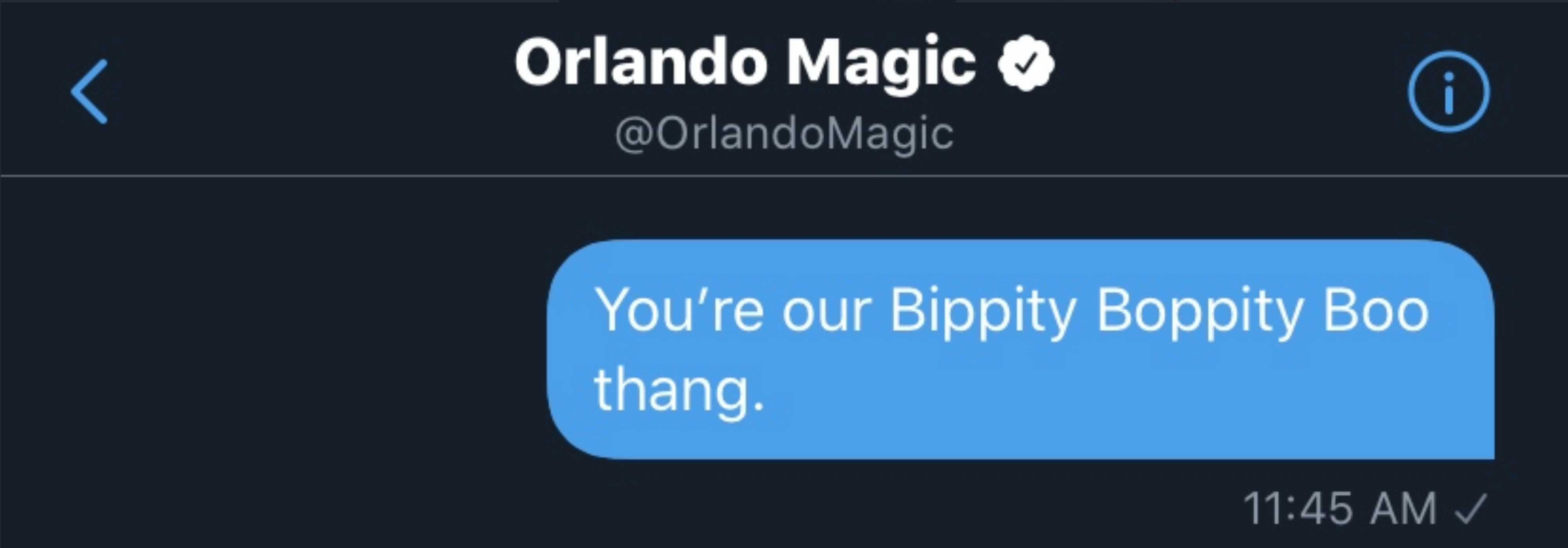Go back to the messages list
The height and width of the screenshot is (548, 1568).
89,91
